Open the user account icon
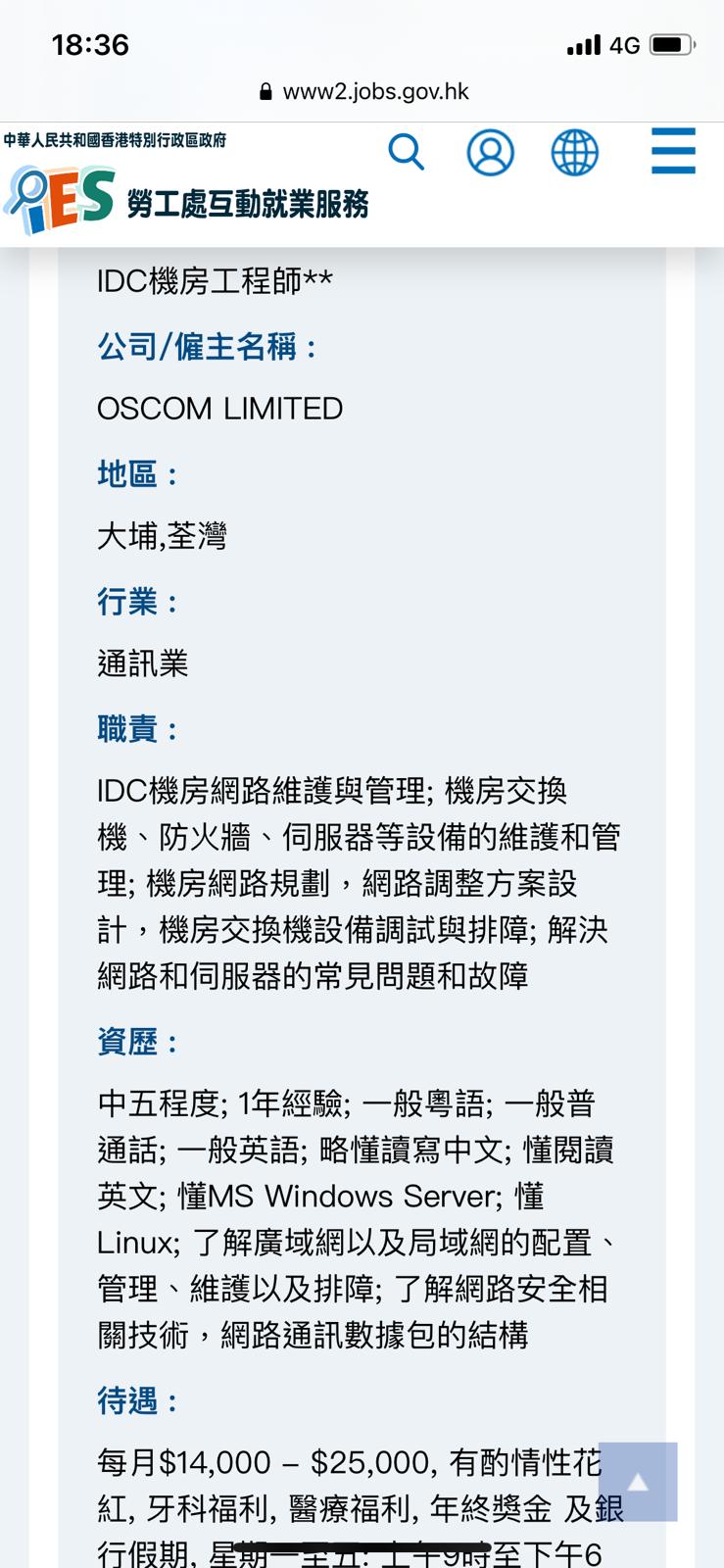Screen dimensions: 724x1568 coord(490,153)
